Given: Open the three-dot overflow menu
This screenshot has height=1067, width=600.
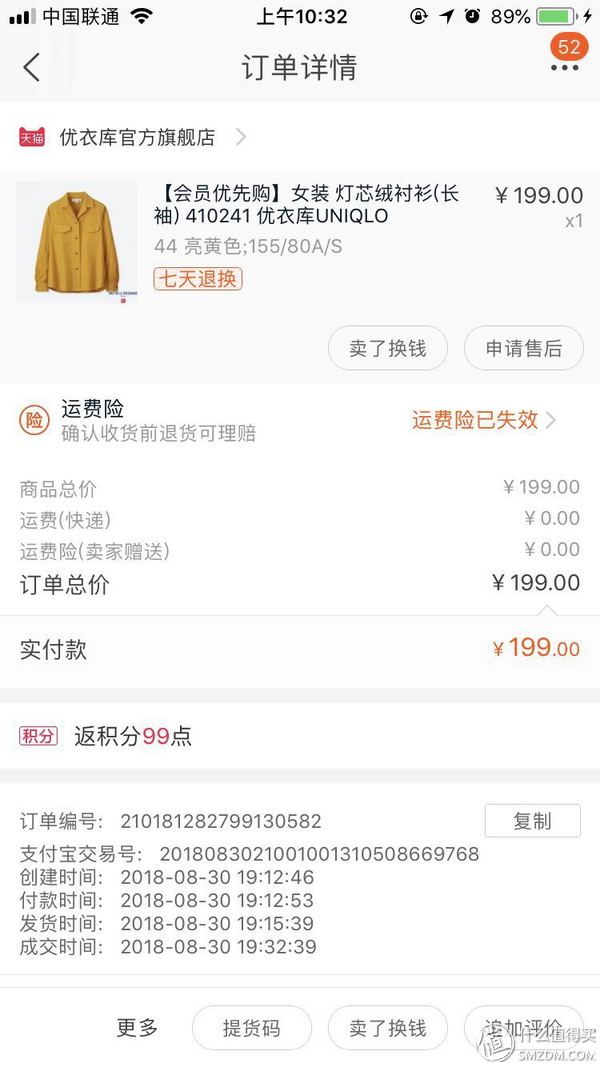Looking at the screenshot, I should [565, 68].
